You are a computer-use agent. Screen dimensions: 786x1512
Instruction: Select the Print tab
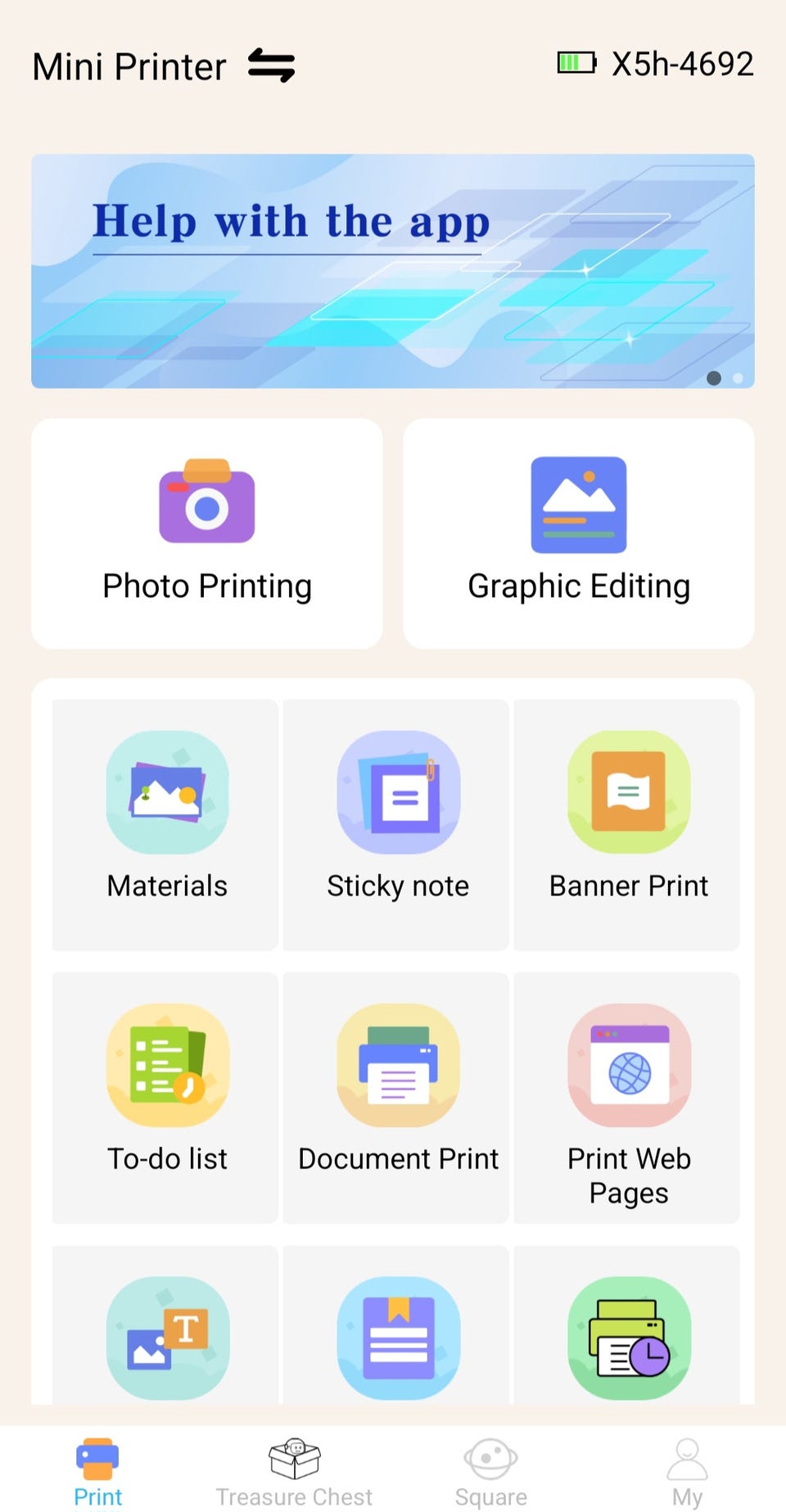[x=98, y=1472]
